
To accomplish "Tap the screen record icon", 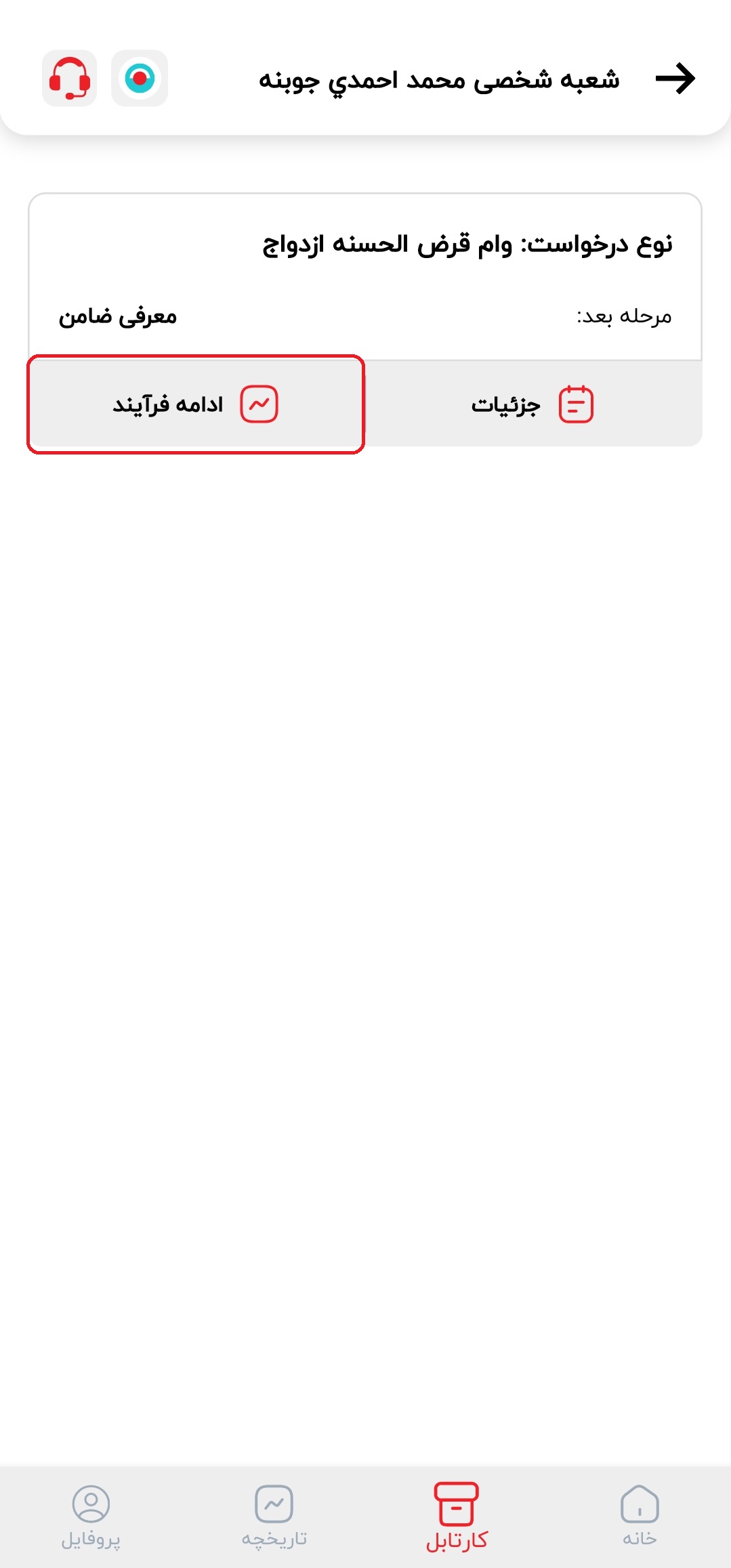I will (x=140, y=79).
